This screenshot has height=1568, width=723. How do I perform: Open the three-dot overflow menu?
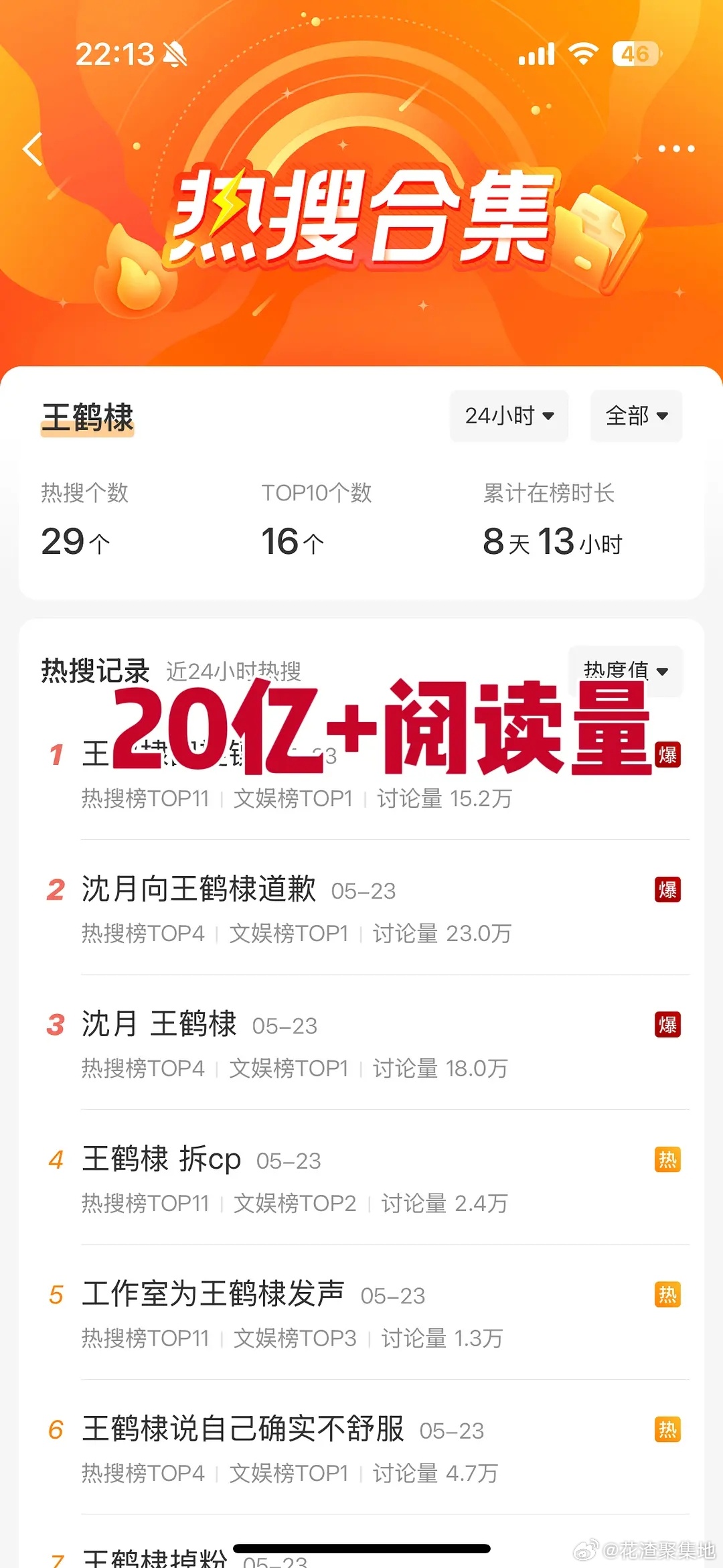pyautogui.click(x=676, y=149)
